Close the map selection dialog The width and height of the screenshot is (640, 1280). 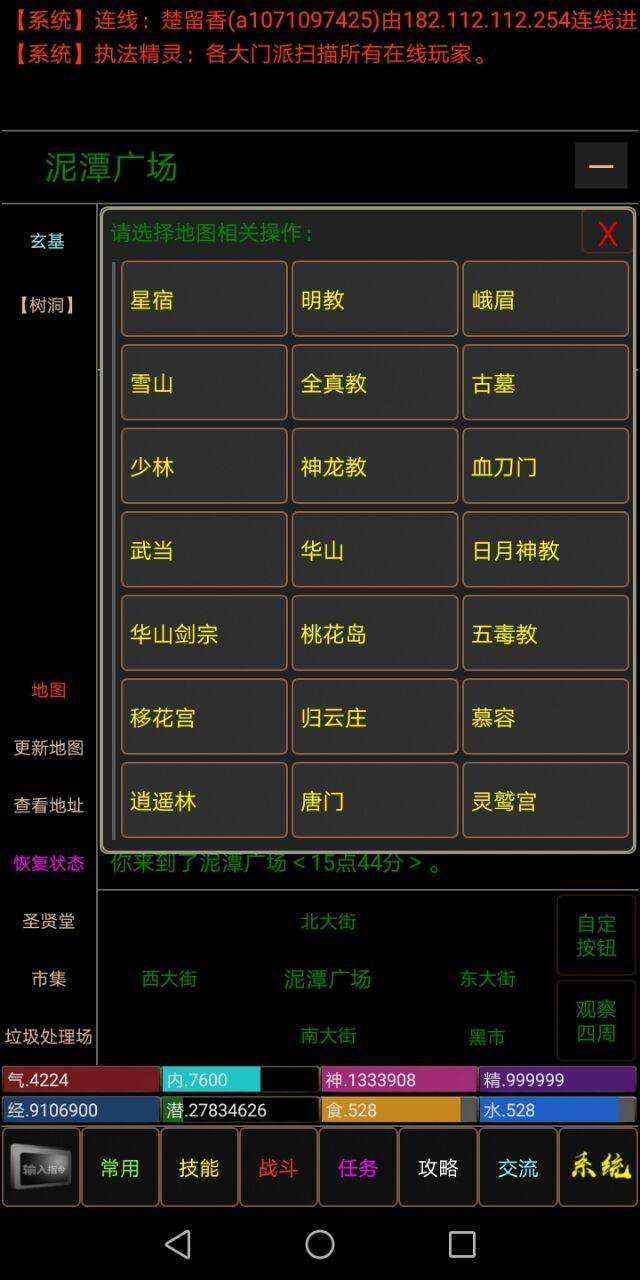tap(607, 234)
